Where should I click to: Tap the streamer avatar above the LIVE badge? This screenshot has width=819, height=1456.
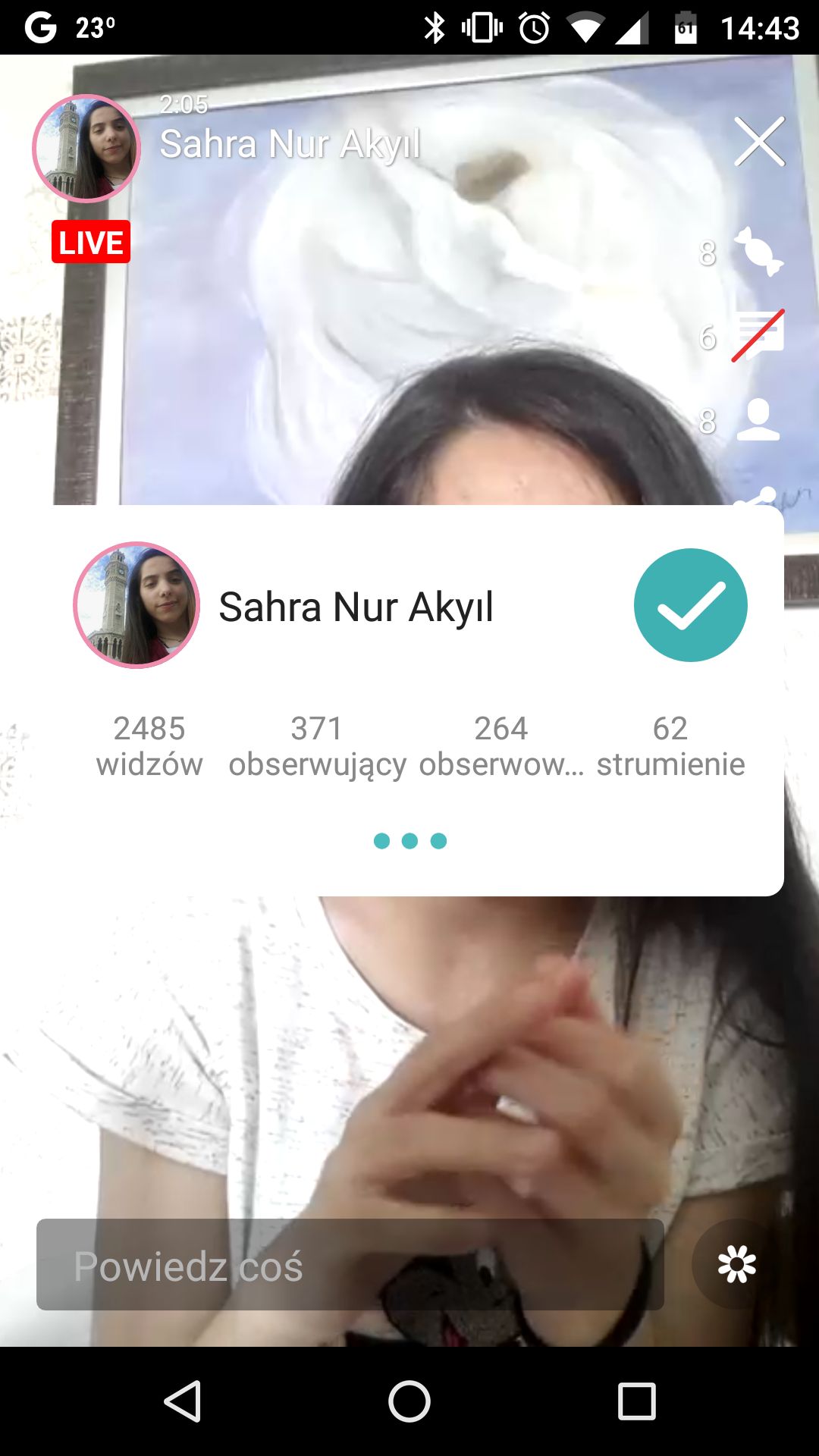[86, 149]
